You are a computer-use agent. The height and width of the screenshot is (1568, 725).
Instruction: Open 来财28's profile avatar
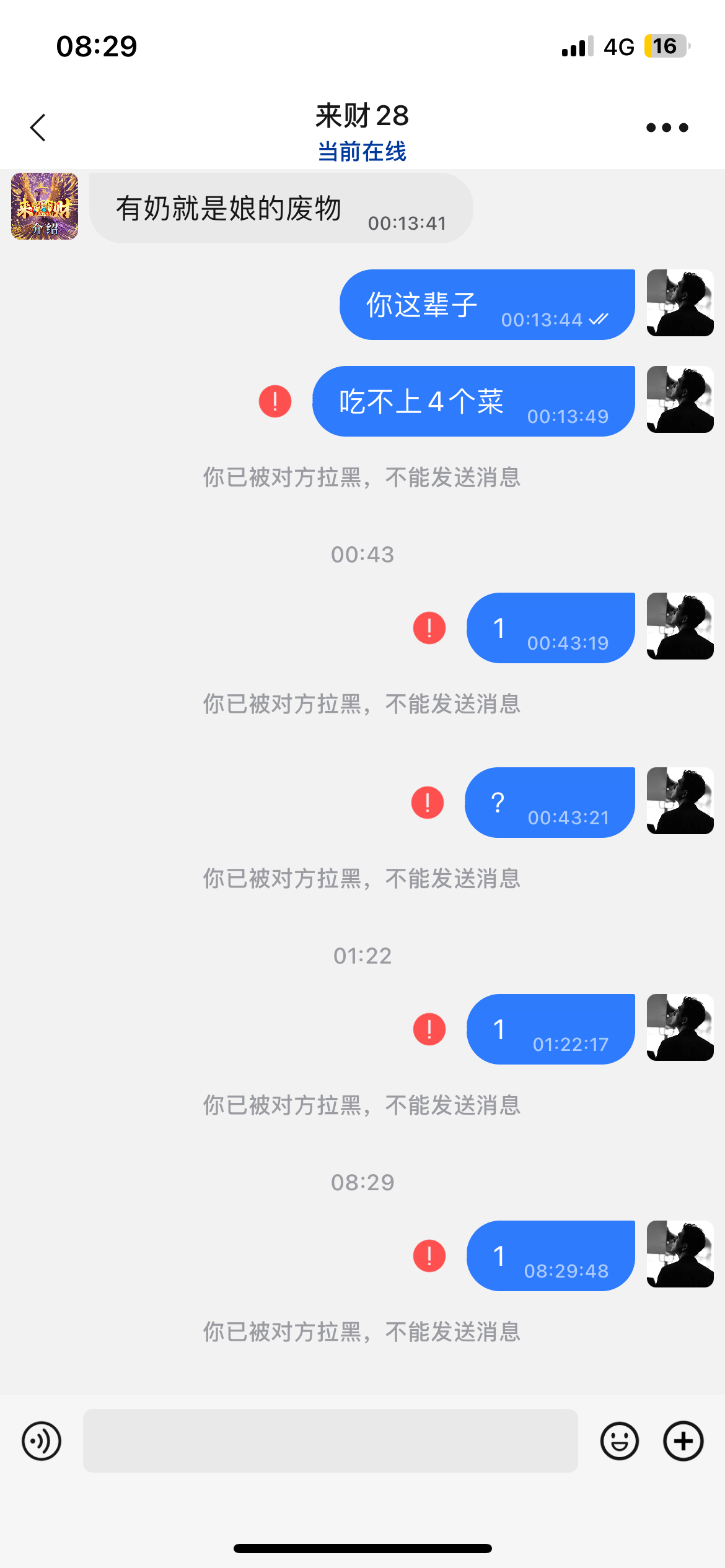pos(45,206)
